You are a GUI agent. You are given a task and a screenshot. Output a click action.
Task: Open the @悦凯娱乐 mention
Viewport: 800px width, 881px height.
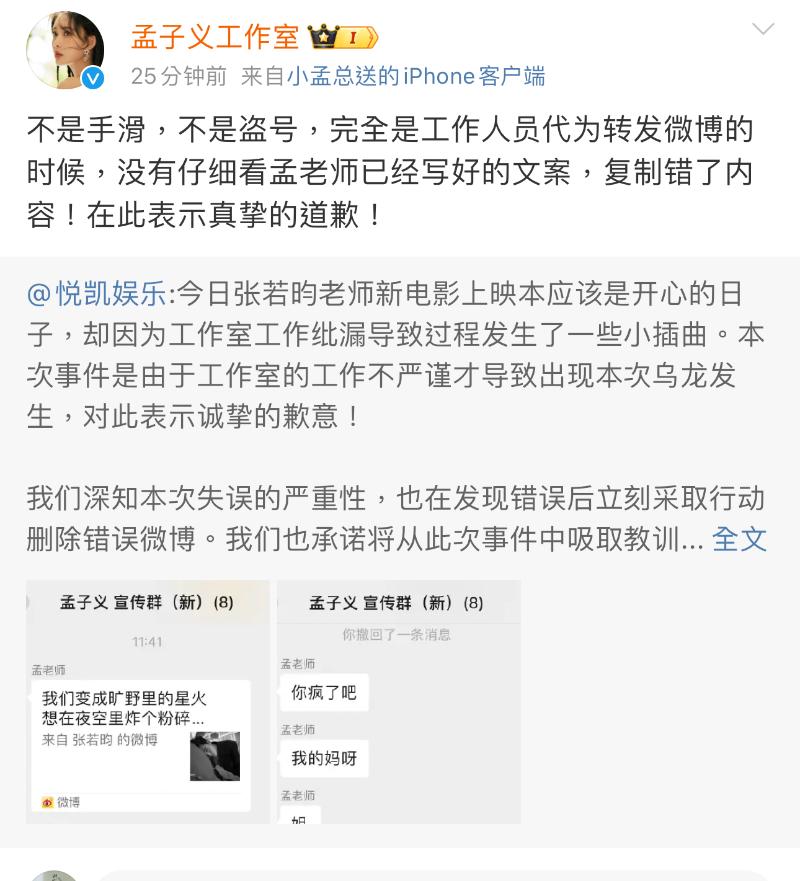coord(98,295)
